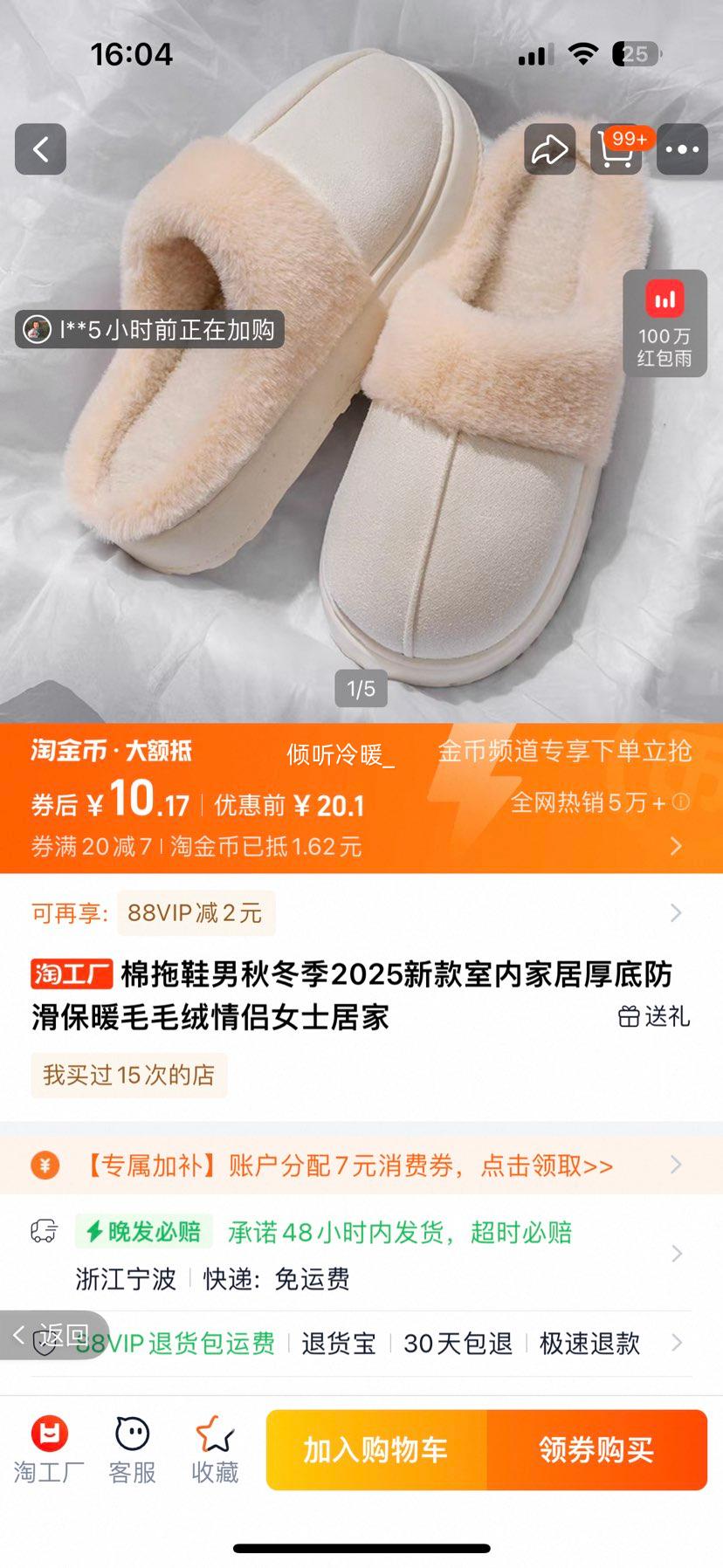
Task: Tap 加入购物车 to add to cart
Action: [375, 1450]
